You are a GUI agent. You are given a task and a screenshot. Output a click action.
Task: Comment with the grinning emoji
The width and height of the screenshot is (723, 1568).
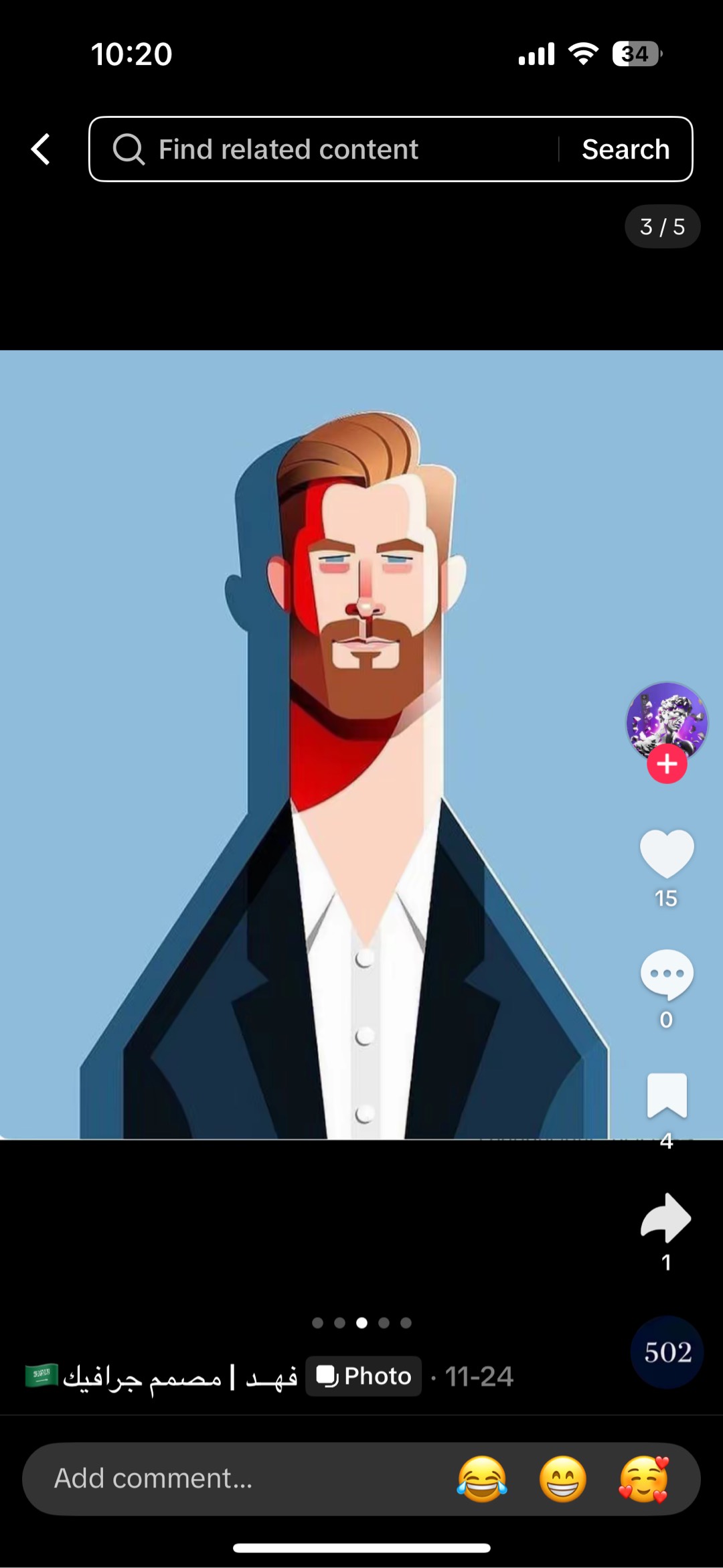click(563, 1478)
